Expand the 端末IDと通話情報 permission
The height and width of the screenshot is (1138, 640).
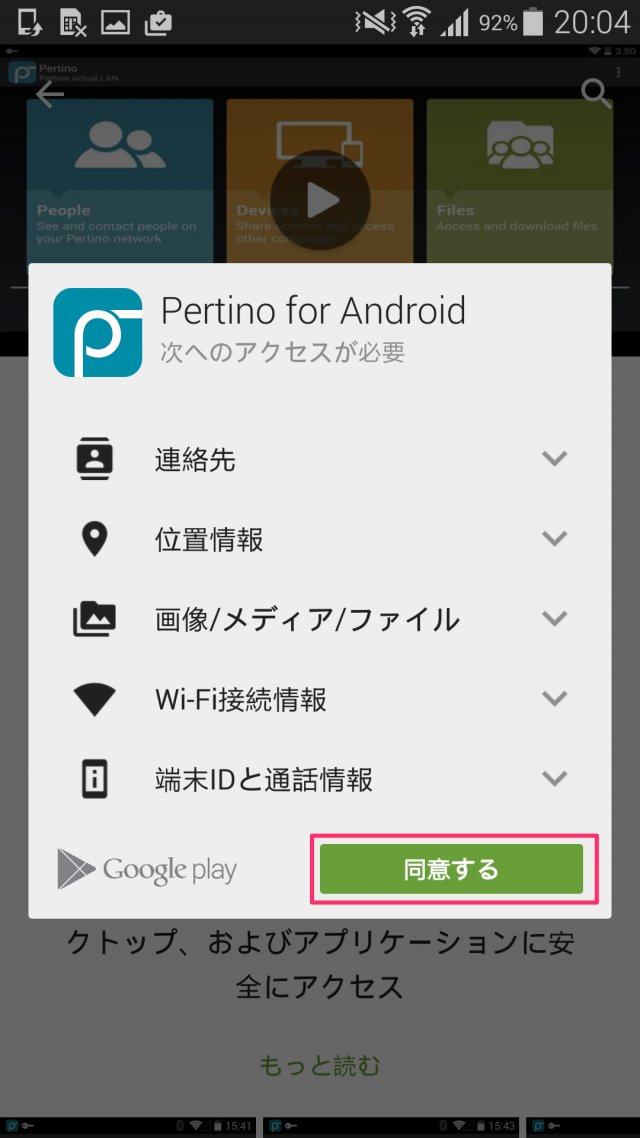319,779
